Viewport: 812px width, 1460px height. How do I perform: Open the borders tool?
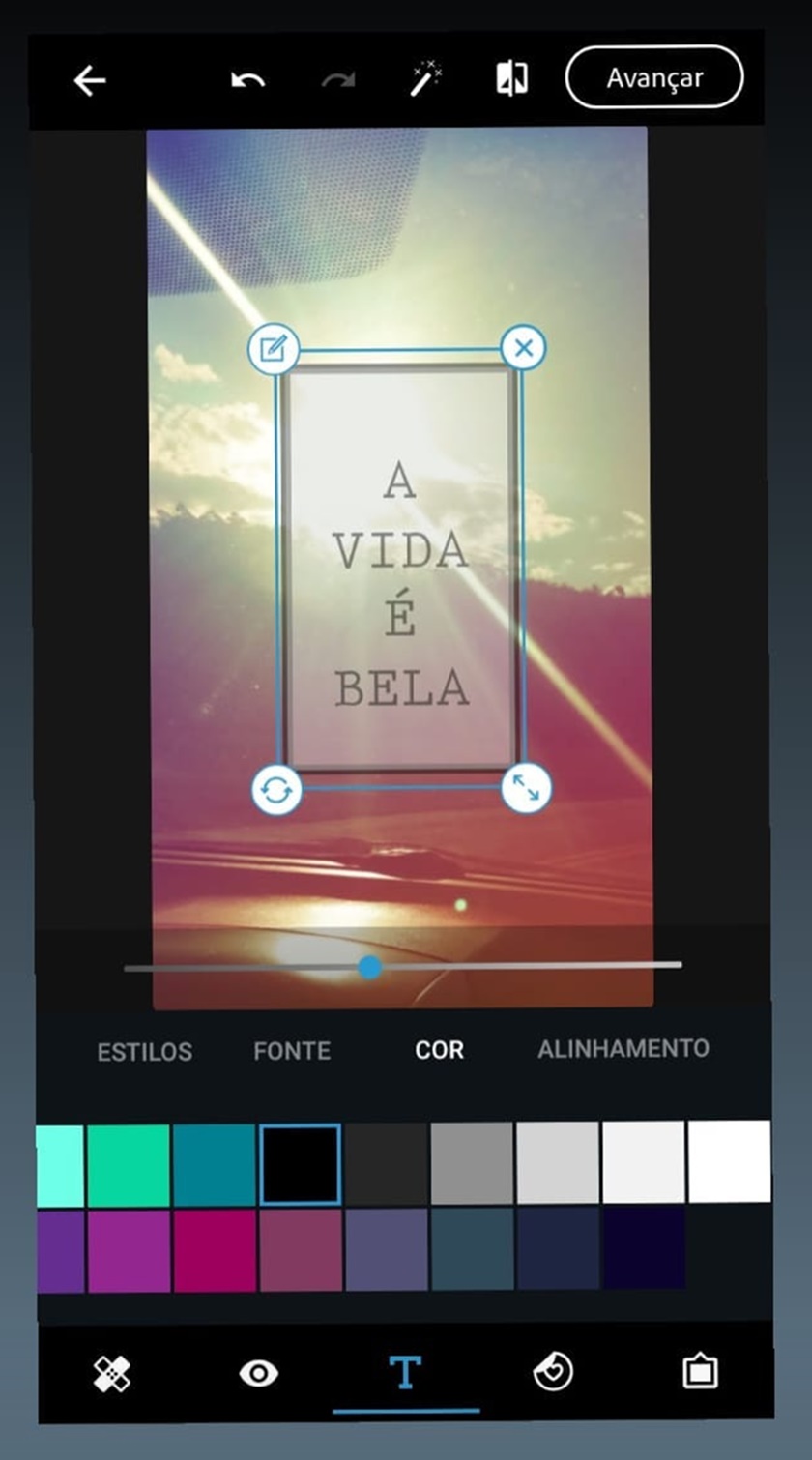tap(700, 1371)
